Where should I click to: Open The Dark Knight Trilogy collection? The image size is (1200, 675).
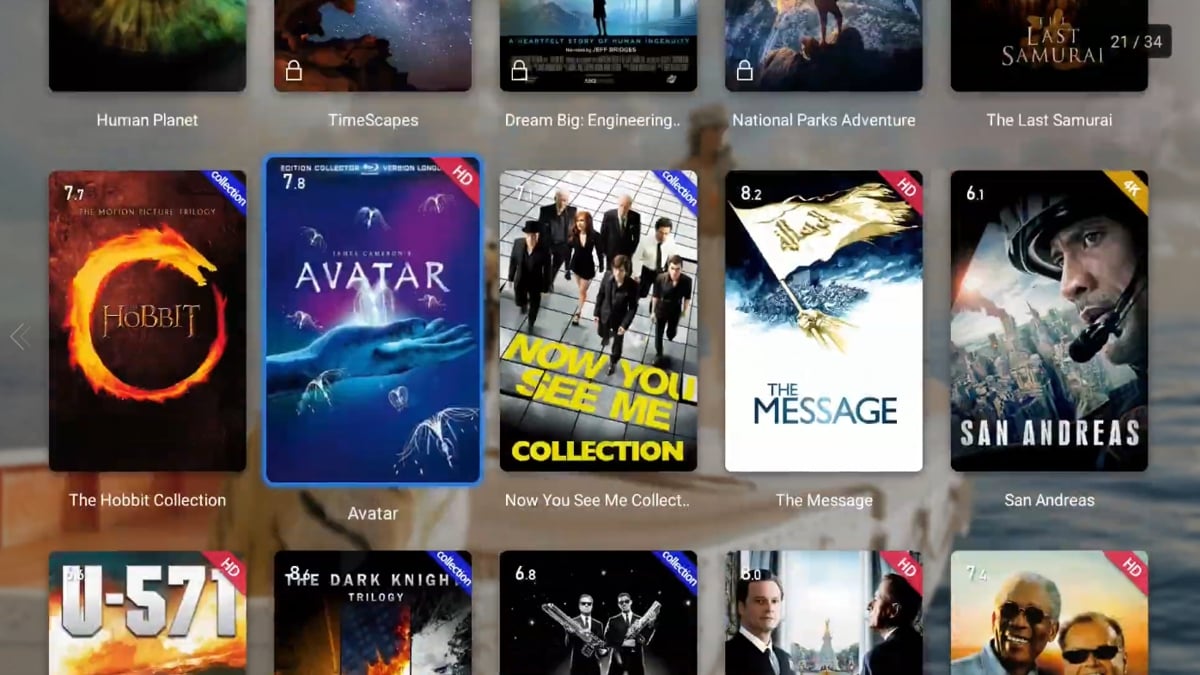372,612
